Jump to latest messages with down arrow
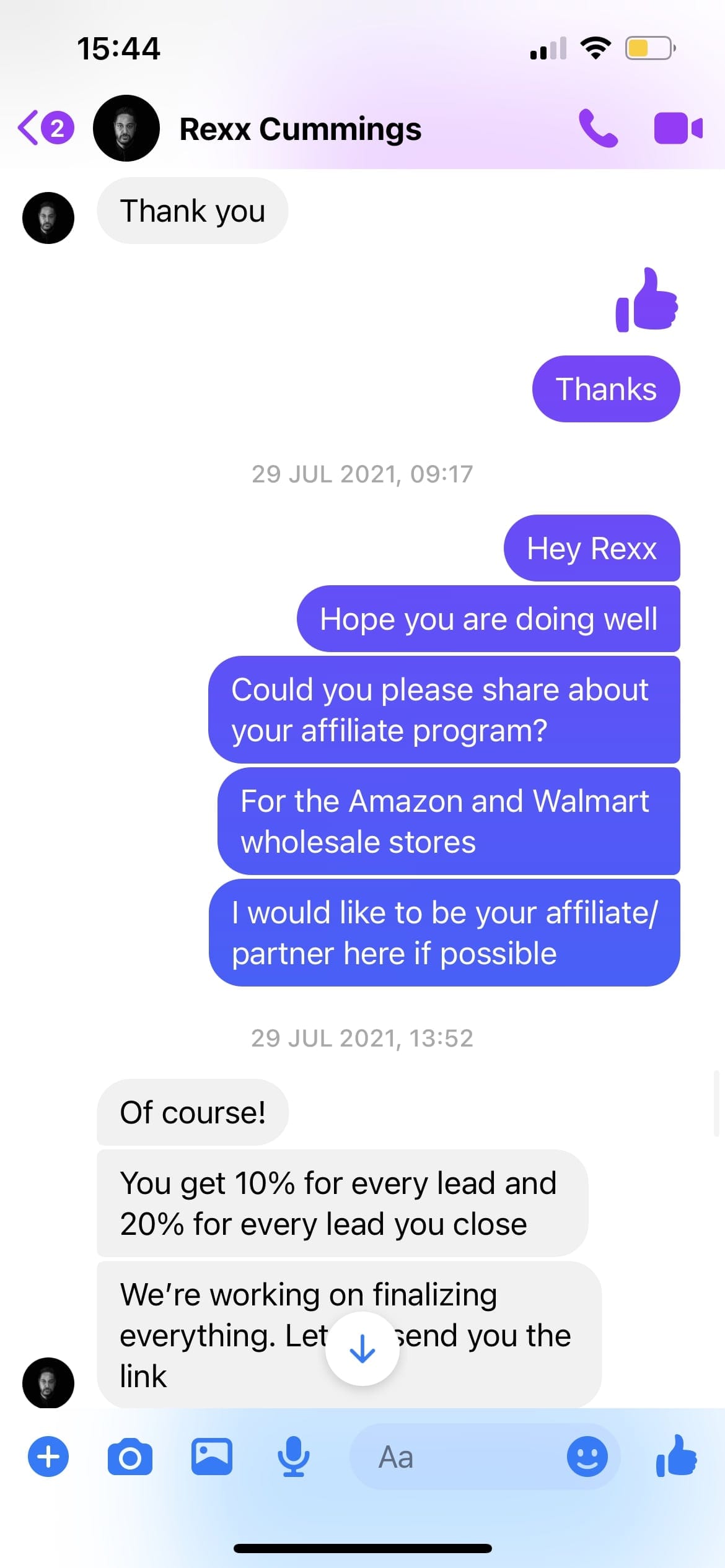 362,1348
